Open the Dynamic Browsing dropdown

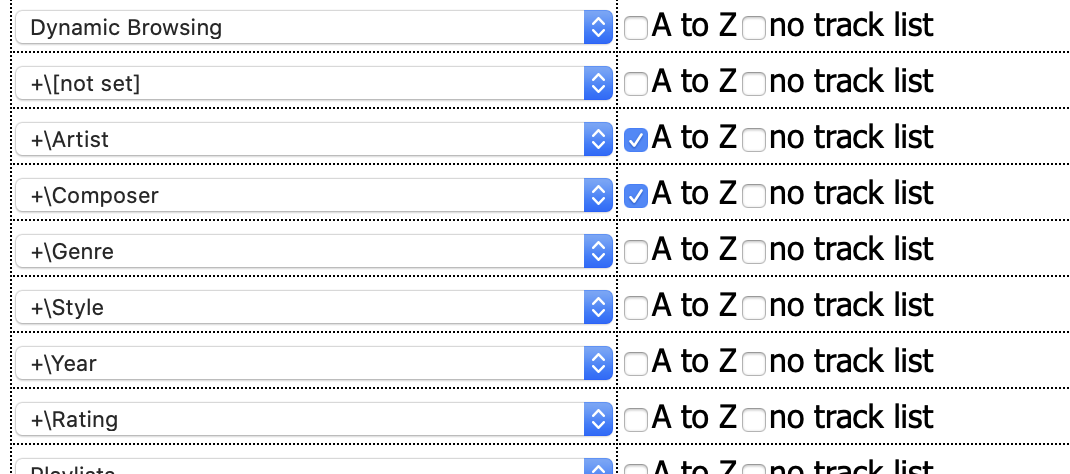coord(312,27)
